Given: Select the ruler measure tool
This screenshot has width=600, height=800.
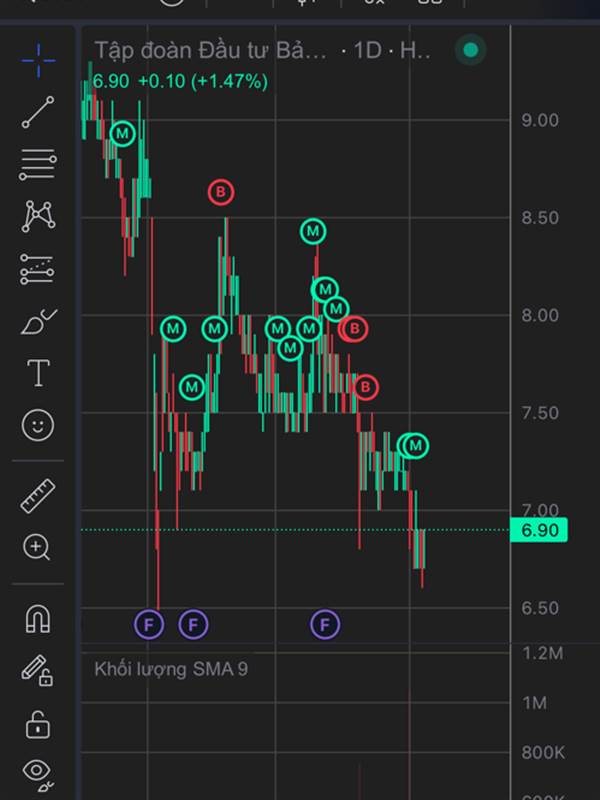Looking at the screenshot, I should tap(38, 496).
